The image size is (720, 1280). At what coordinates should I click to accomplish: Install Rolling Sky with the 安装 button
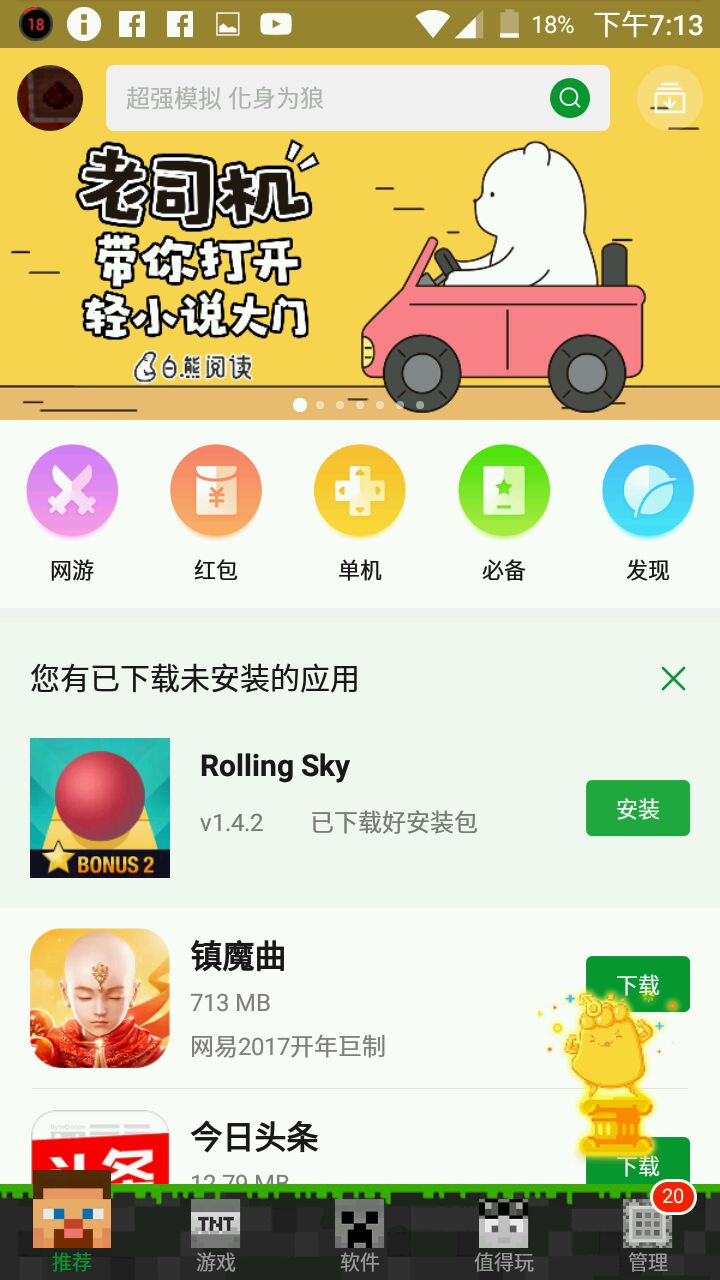pyautogui.click(x=637, y=808)
